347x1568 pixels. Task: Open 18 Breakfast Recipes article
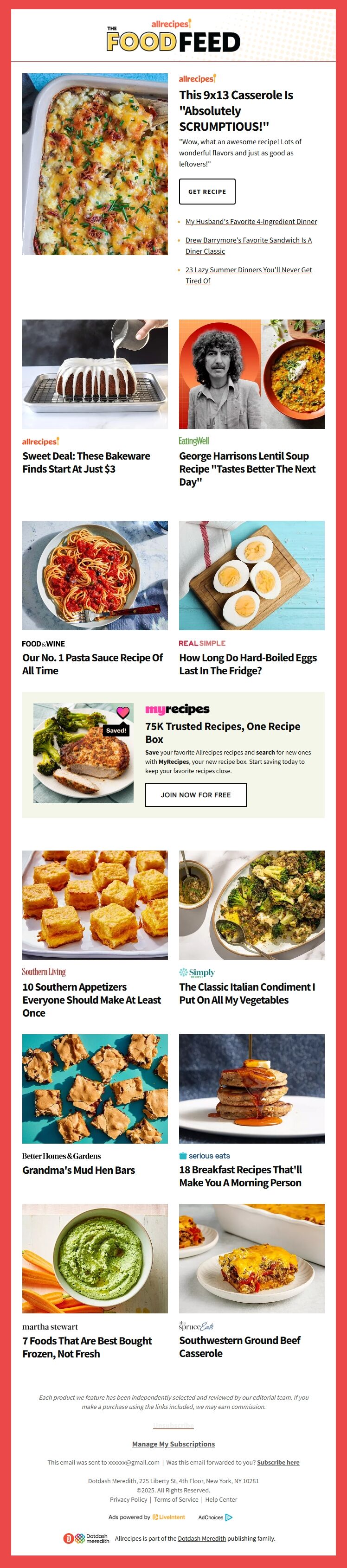tap(240, 1176)
